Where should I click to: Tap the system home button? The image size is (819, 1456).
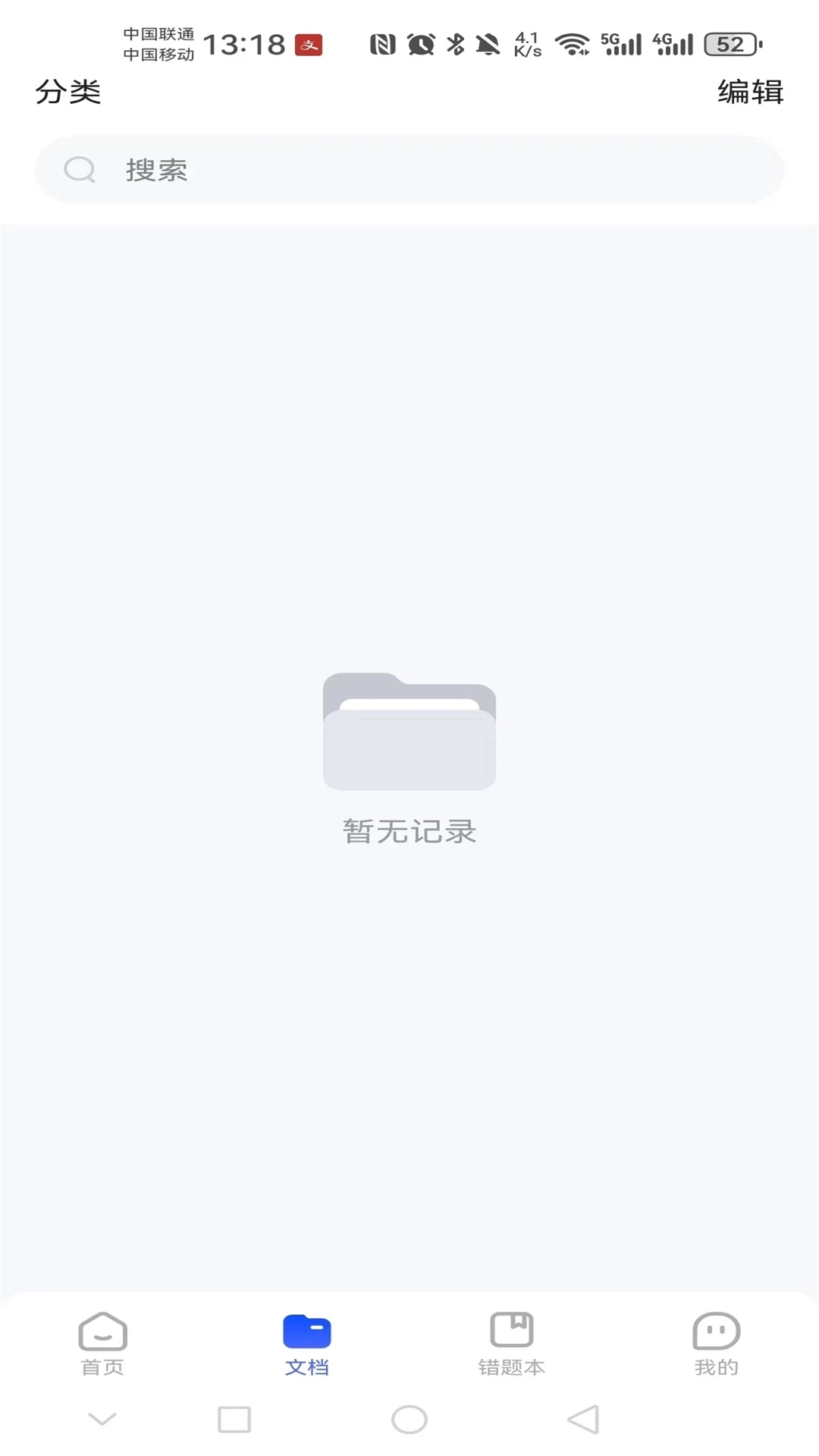(x=409, y=1419)
